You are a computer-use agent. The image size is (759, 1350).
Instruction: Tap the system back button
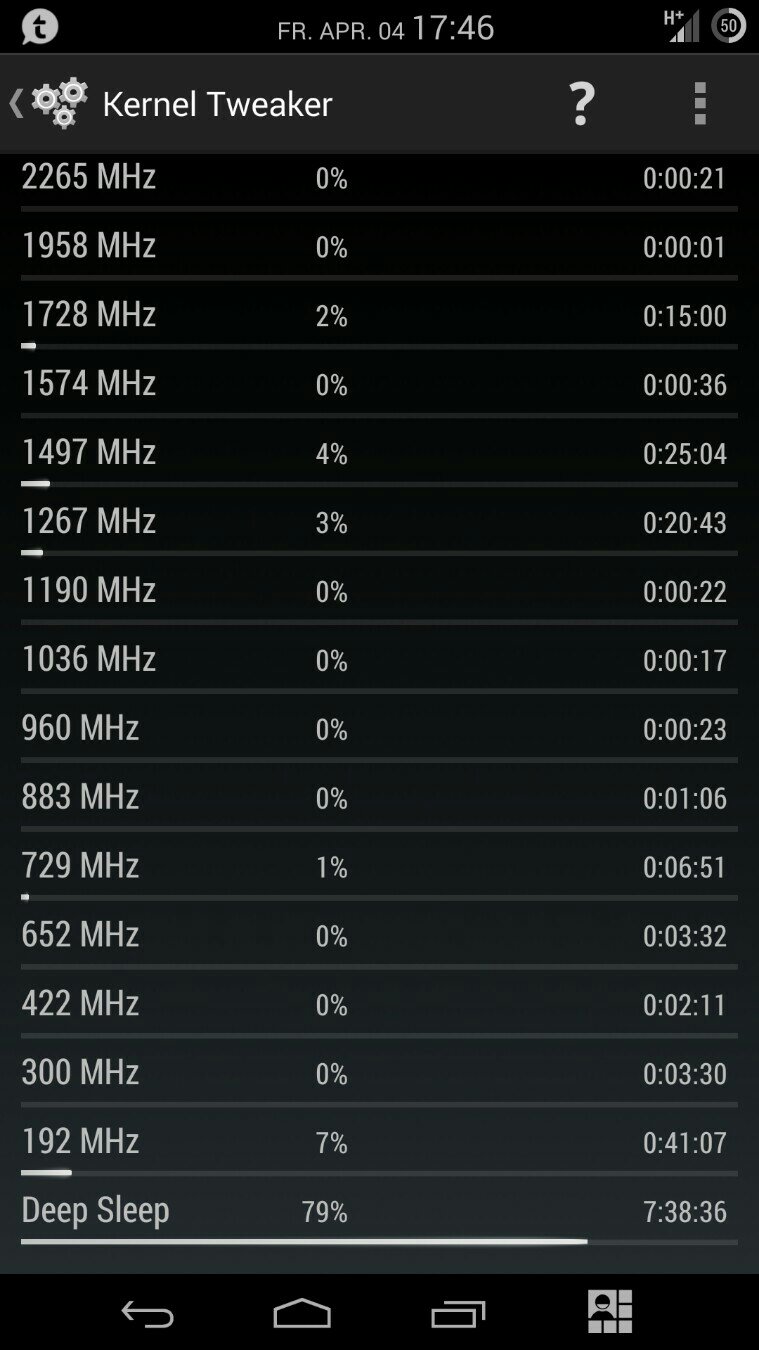click(148, 1313)
